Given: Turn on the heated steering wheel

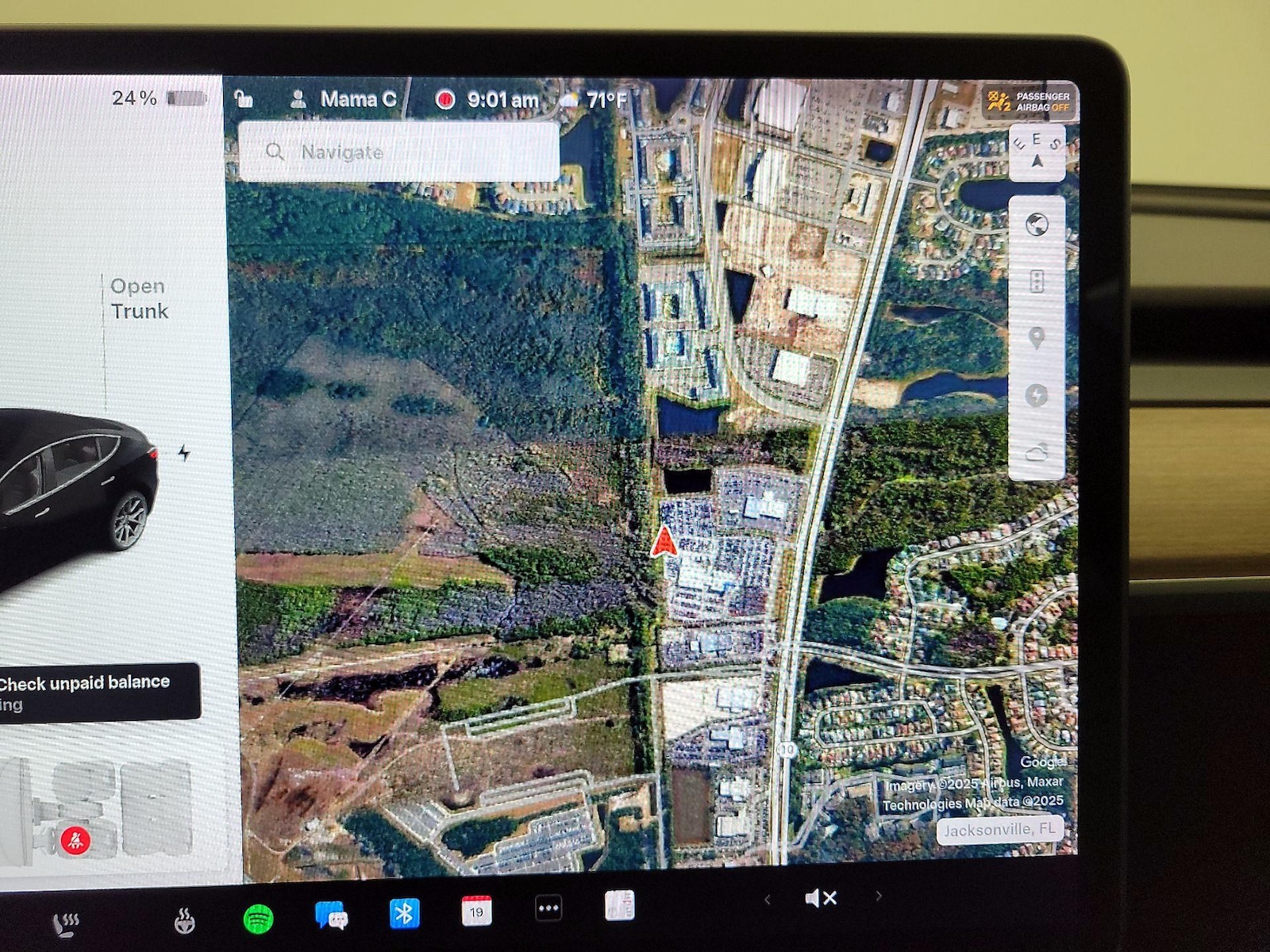Looking at the screenshot, I should [184, 921].
